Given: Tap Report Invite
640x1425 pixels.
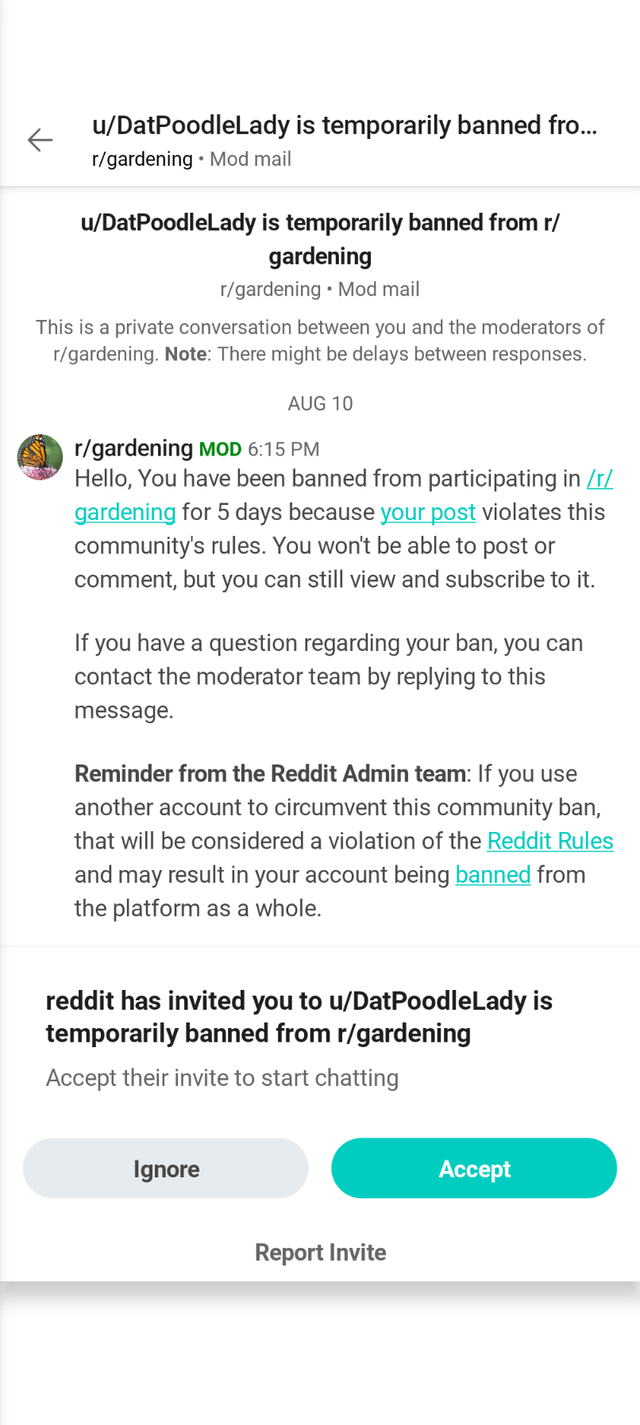Looking at the screenshot, I should pyautogui.click(x=320, y=1252).
